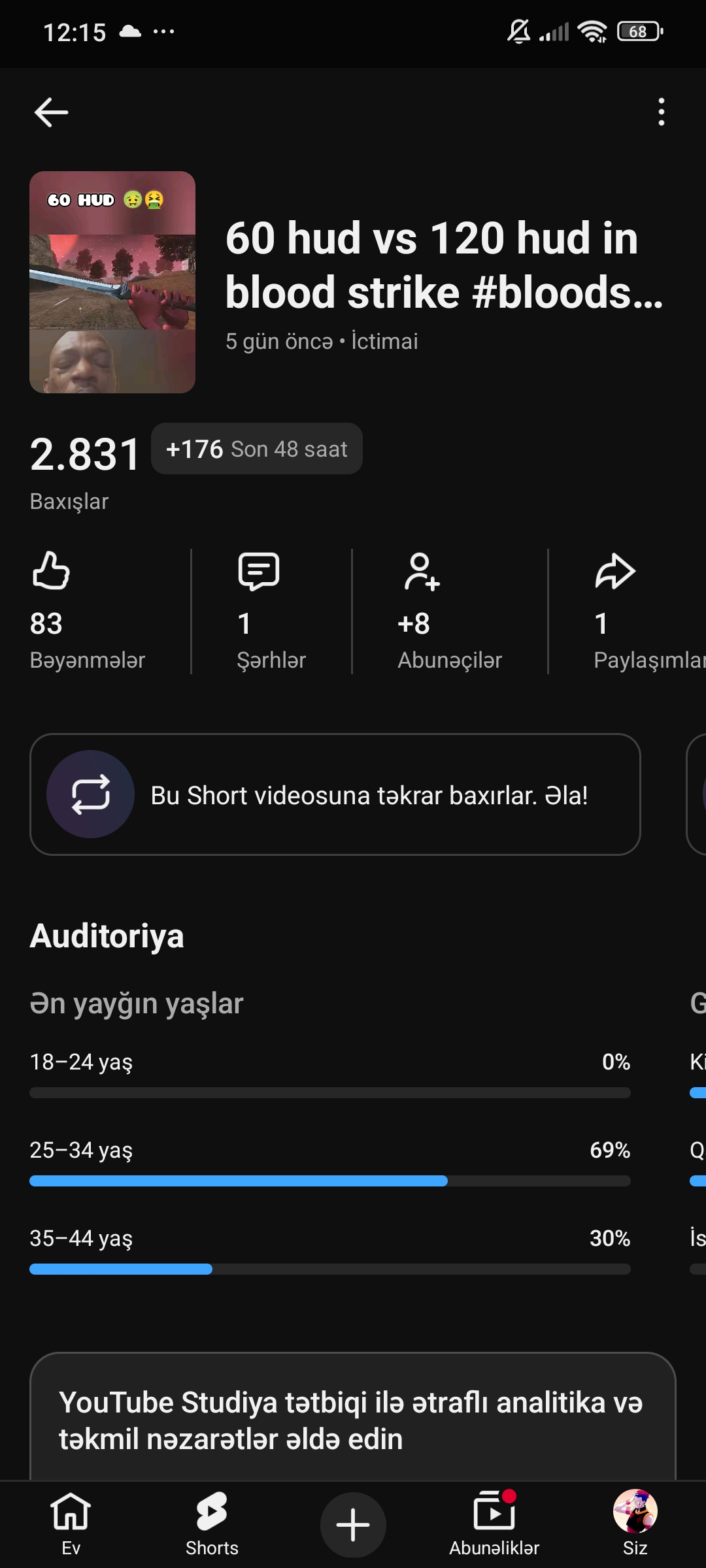Open the three-dot overflow menu
Image resolution: width=706 pixels, height=1568 pixels.
pyautogui.click(x=662, y=112)
